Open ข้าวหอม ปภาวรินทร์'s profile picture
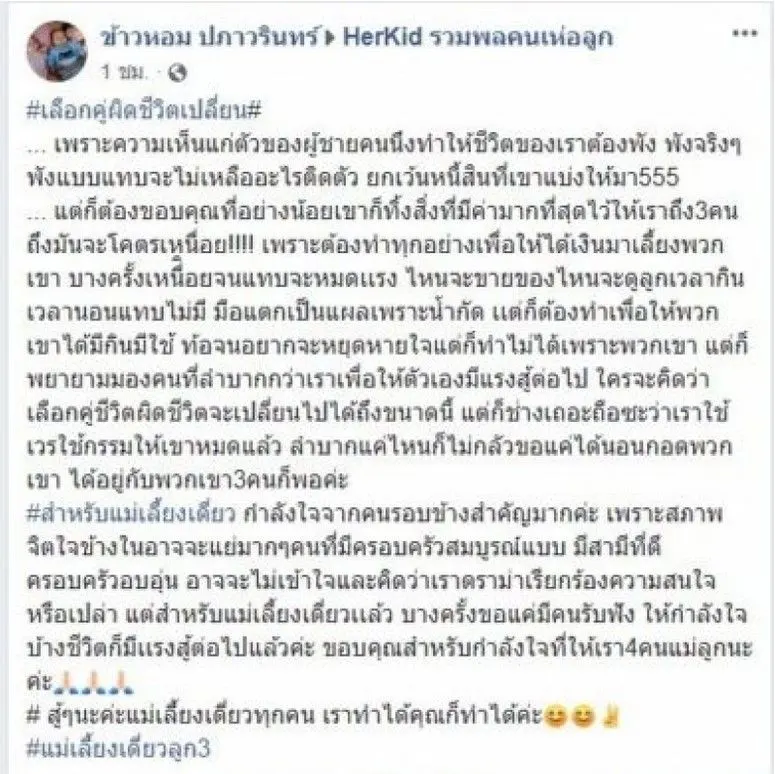The width and height of the screenshot is (775, 774). point(58,52)
